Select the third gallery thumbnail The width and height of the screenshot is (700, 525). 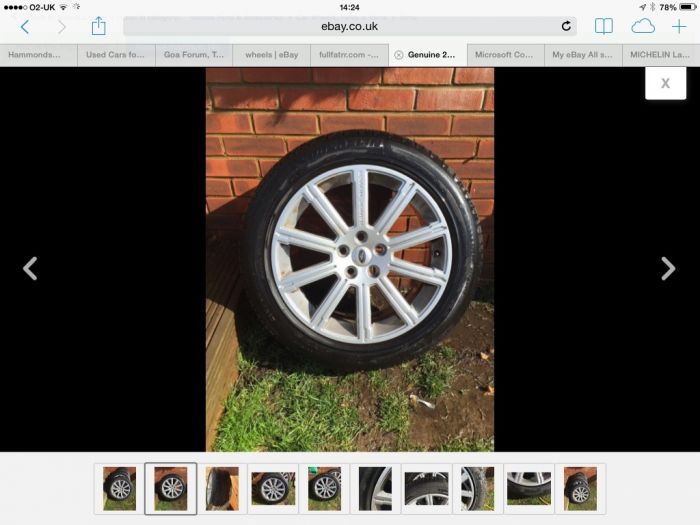(x=221, y=488)
